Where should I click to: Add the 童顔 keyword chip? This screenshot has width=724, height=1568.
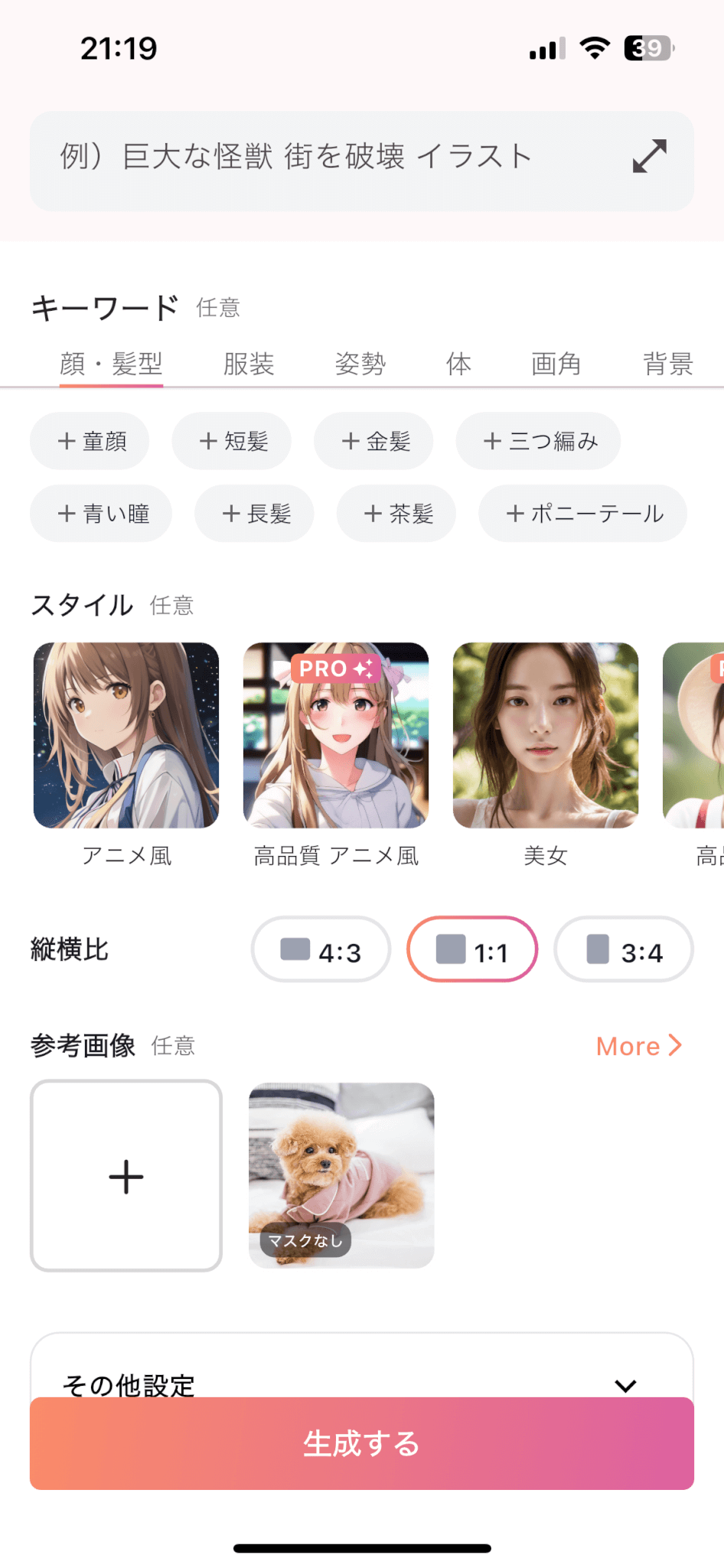(x=90, y=441)
